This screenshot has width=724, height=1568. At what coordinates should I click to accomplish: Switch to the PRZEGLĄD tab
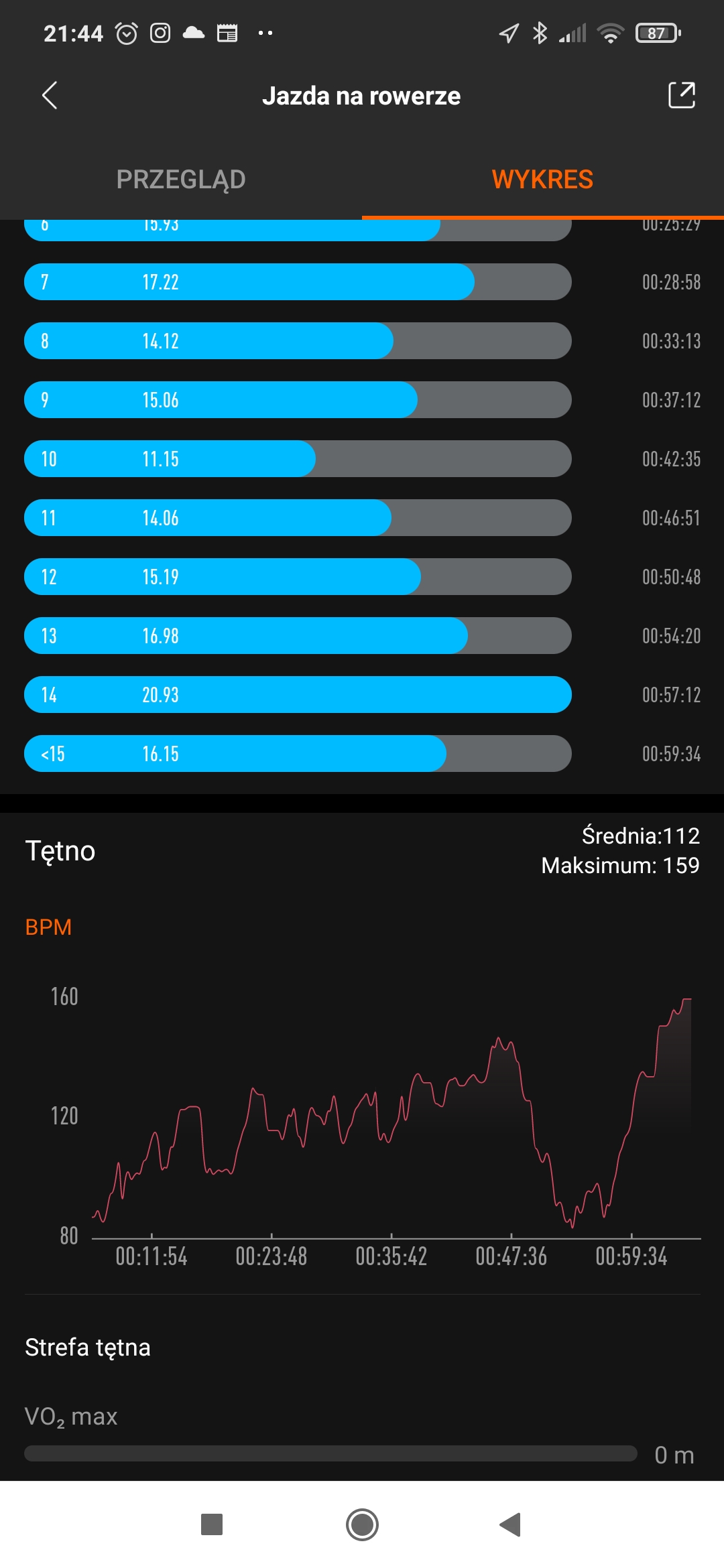pyautogui.click(x=181, y=180)
